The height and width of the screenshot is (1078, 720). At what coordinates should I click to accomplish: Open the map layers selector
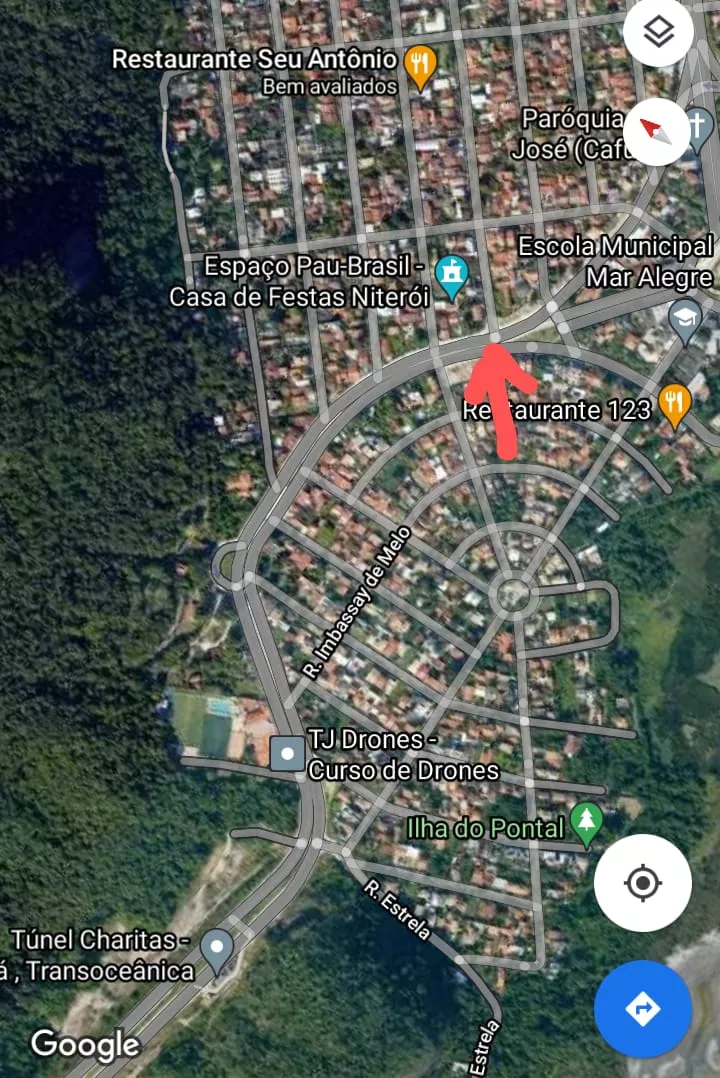click(x=658, y=32)
